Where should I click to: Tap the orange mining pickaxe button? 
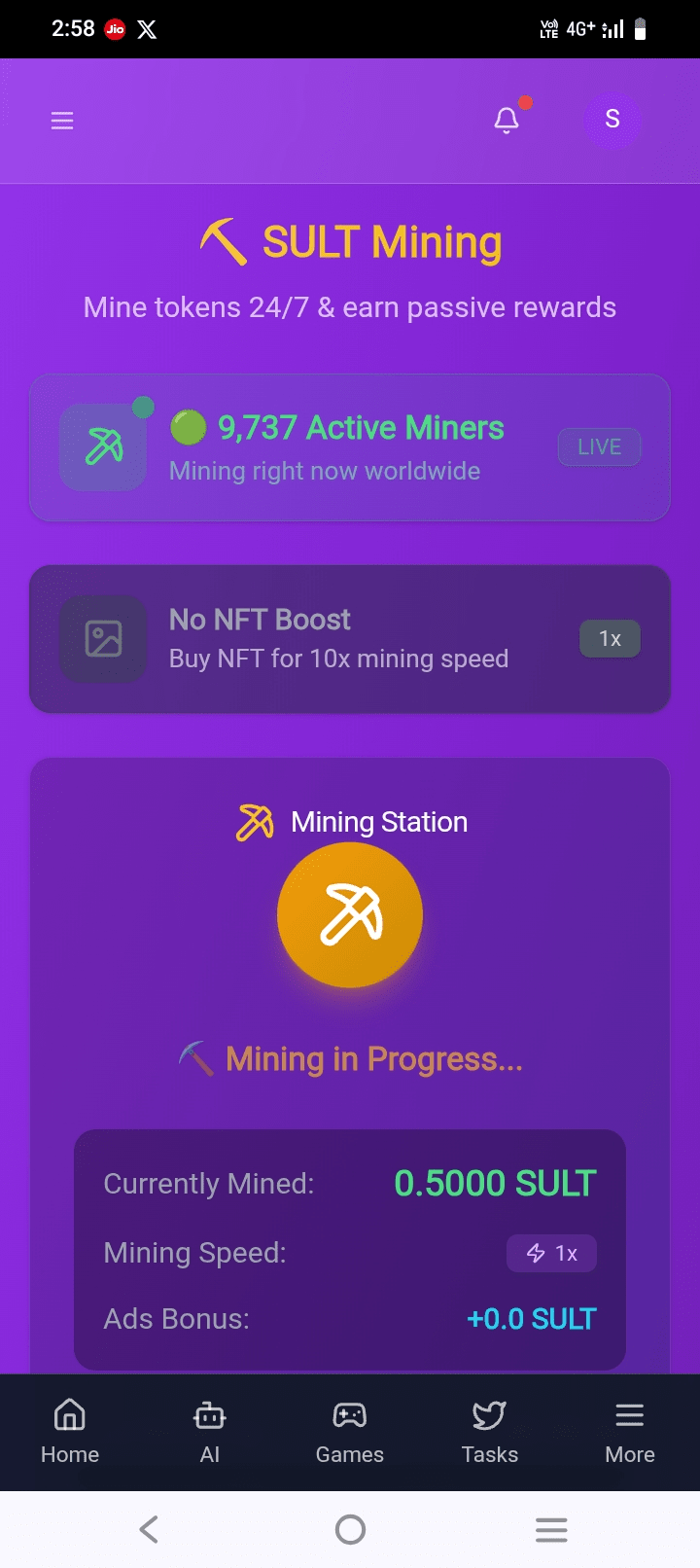(350, 914)
